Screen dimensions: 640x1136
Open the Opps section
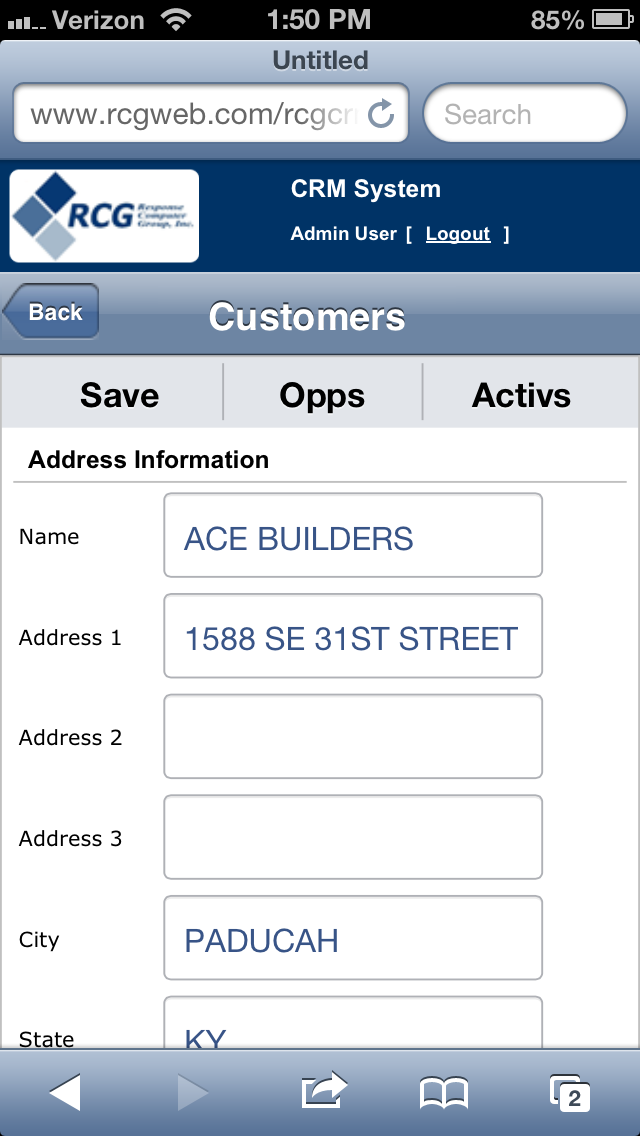pos(322,395)
